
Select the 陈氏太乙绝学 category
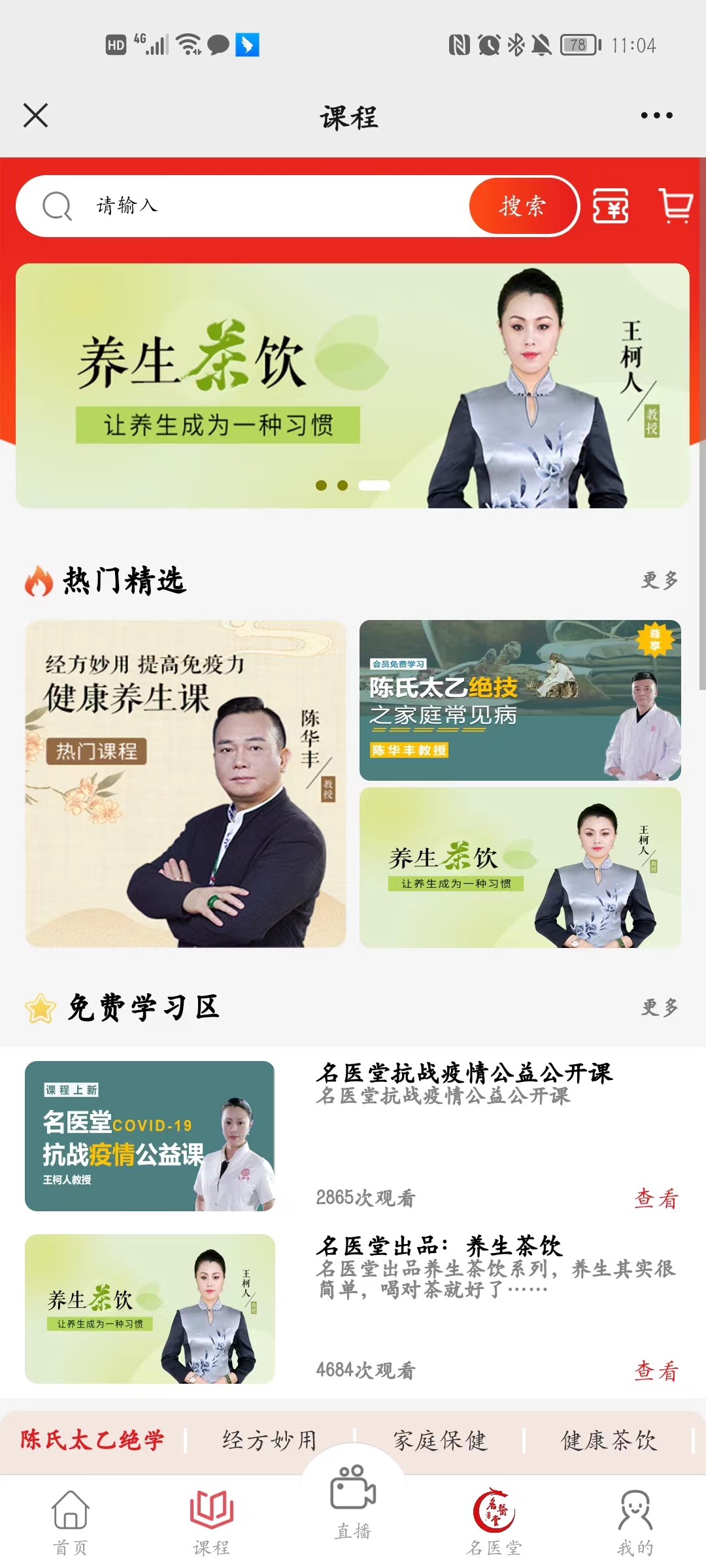point(93,1440)
